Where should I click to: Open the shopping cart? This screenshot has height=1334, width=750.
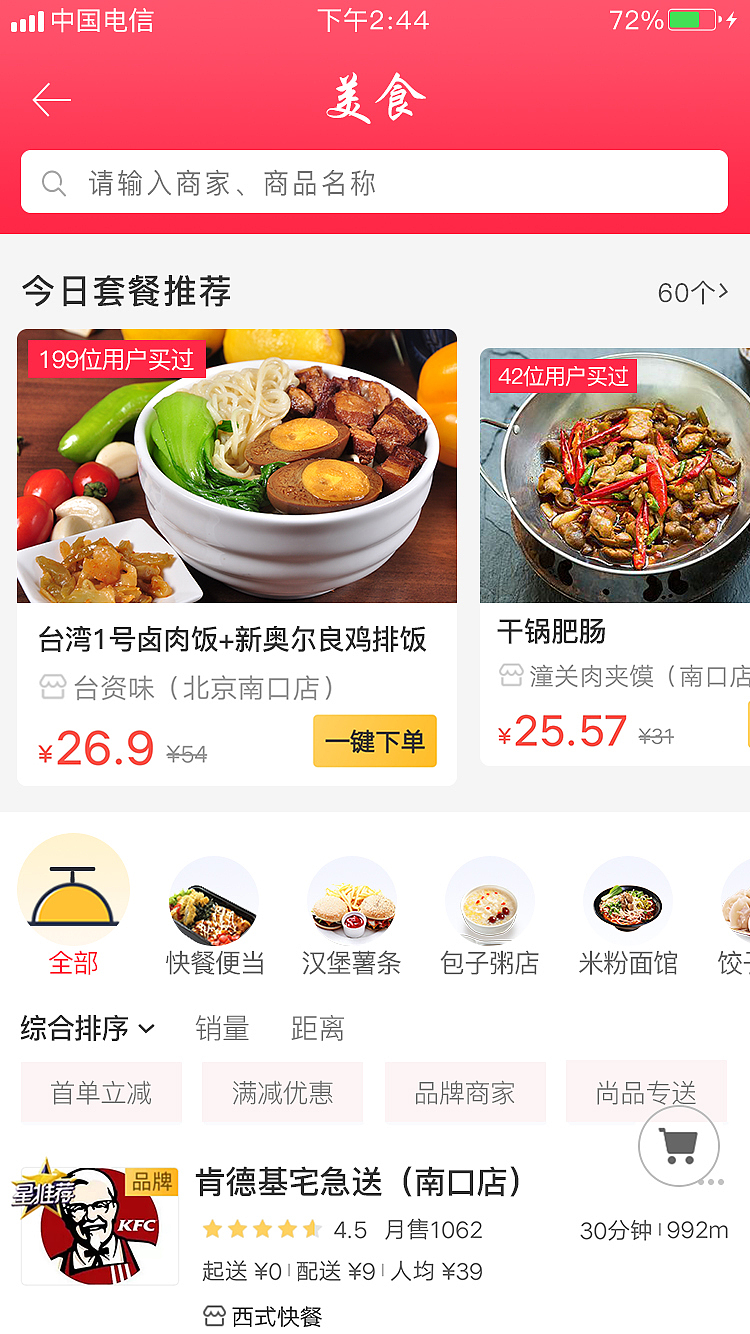(x=679, y=1147)
